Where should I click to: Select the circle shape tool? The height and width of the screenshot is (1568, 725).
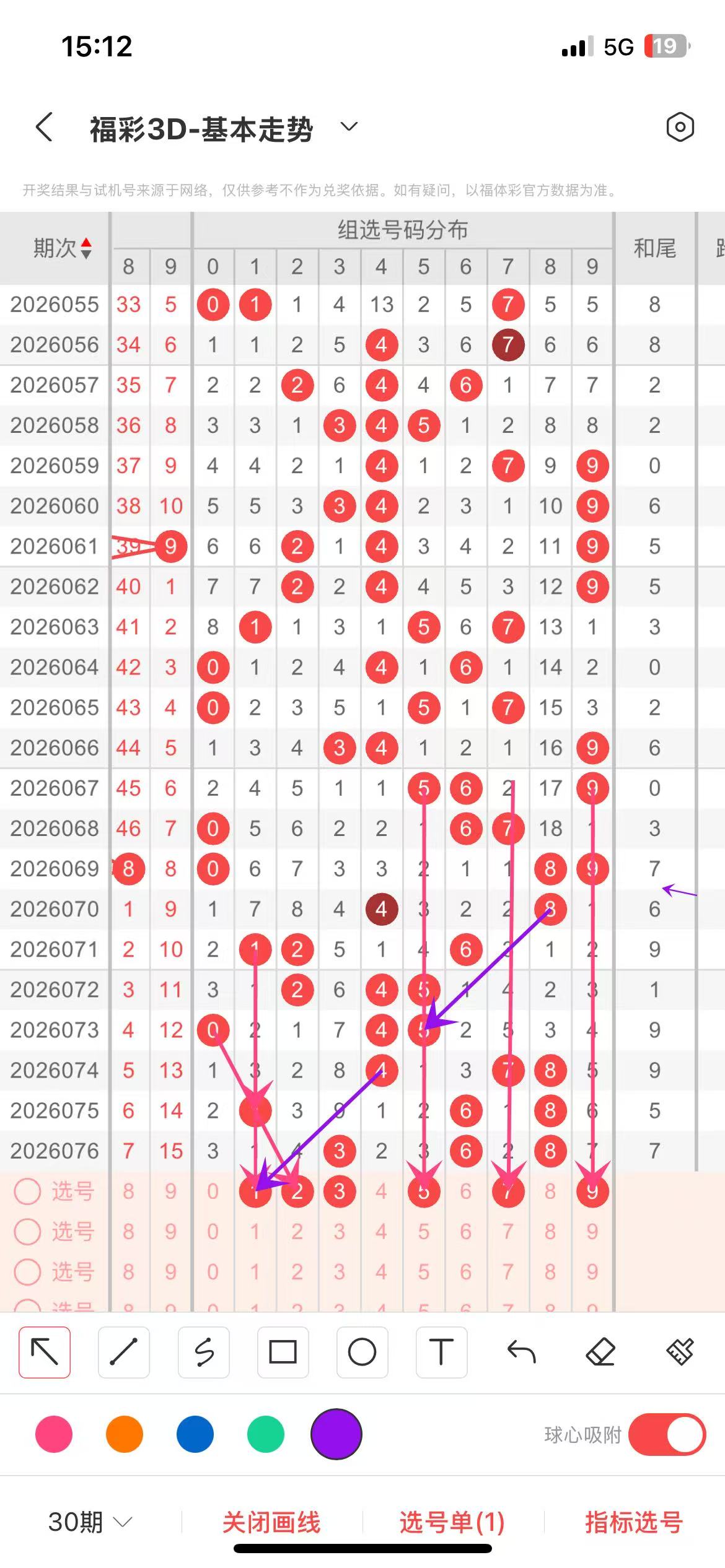[362, 1352]
